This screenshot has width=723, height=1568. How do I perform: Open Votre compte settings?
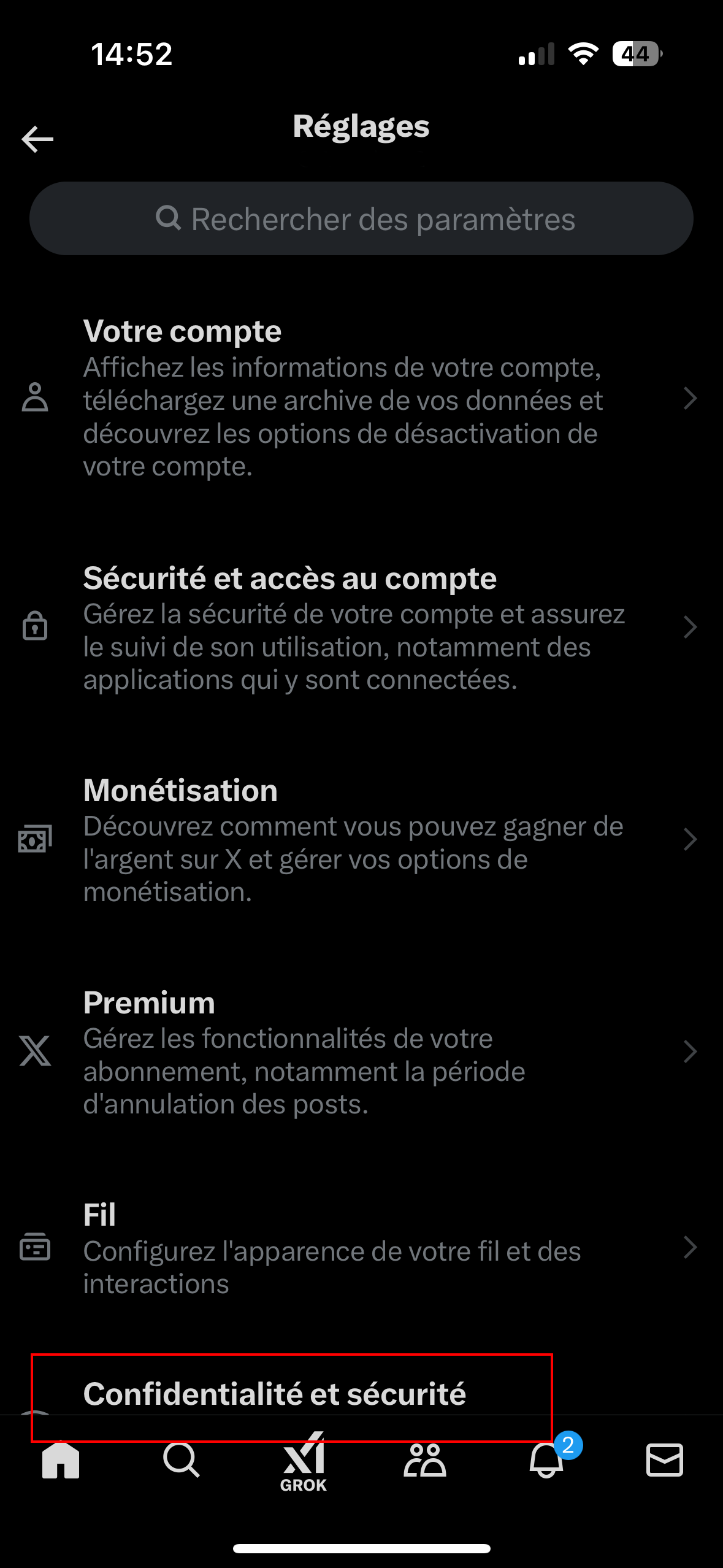[361, 398]
